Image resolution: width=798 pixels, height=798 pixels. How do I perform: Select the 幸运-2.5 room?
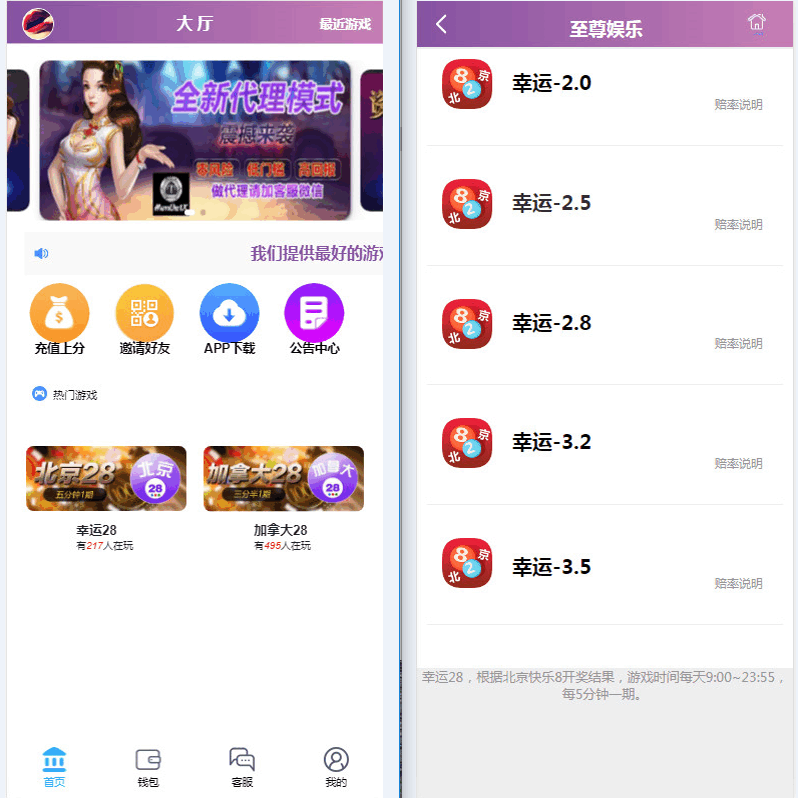point(551,203)
